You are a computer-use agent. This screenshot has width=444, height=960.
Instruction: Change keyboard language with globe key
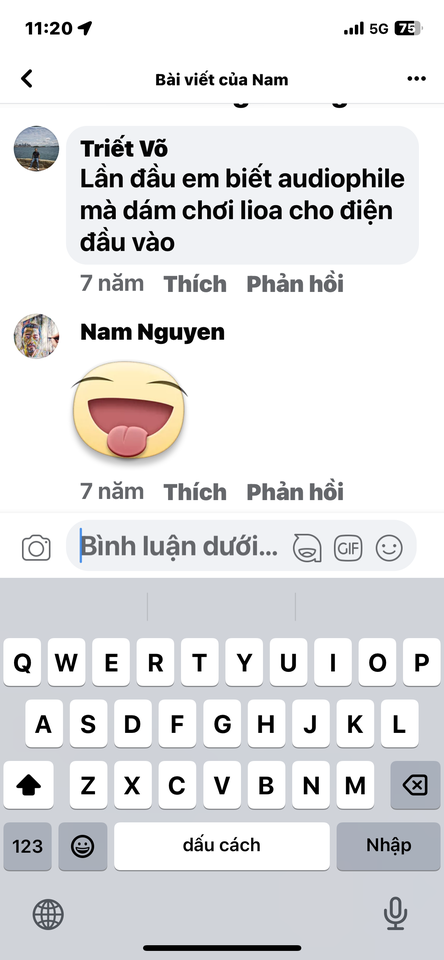(48, 915)
